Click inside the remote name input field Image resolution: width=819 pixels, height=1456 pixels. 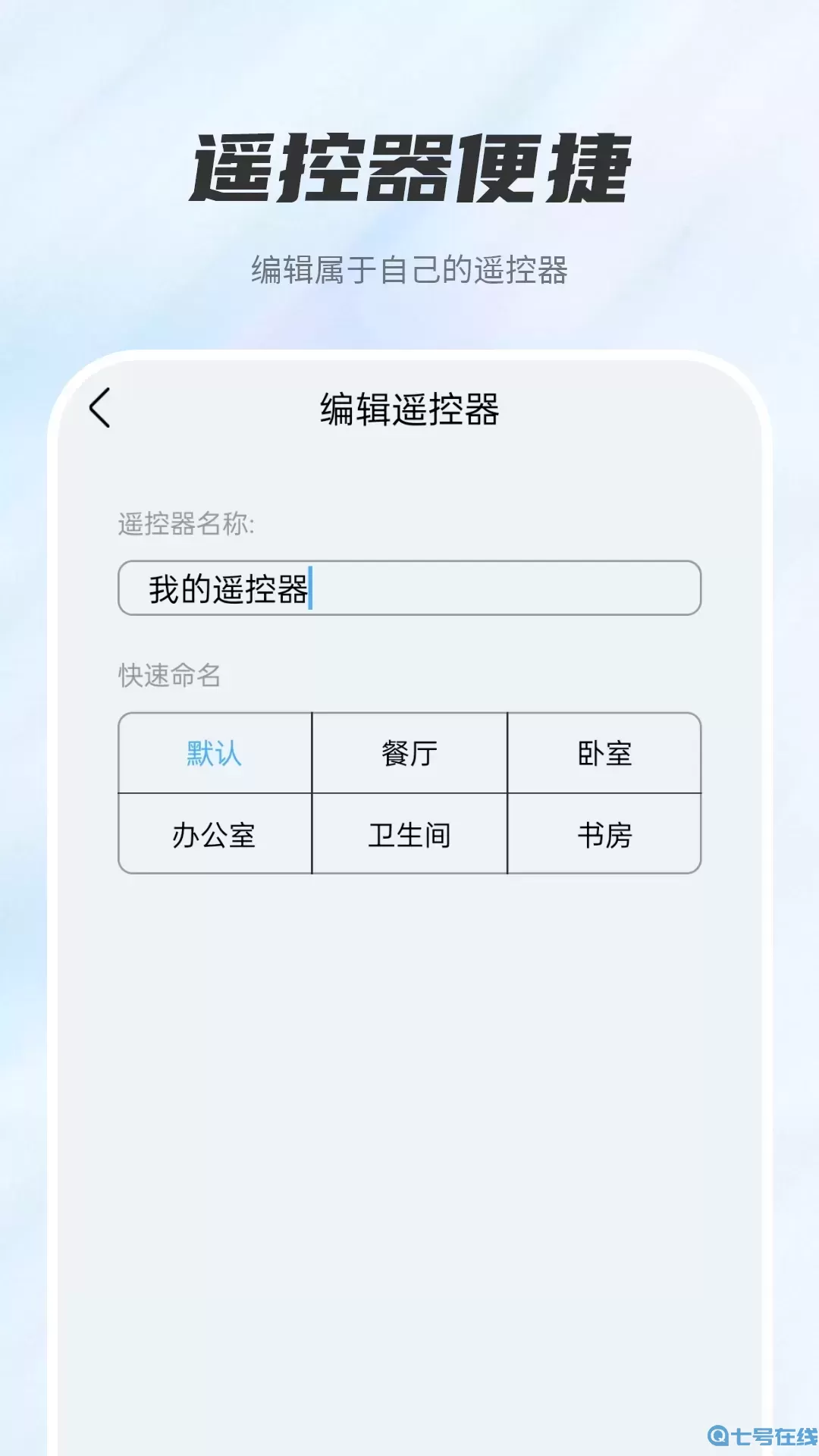[409, 588]
